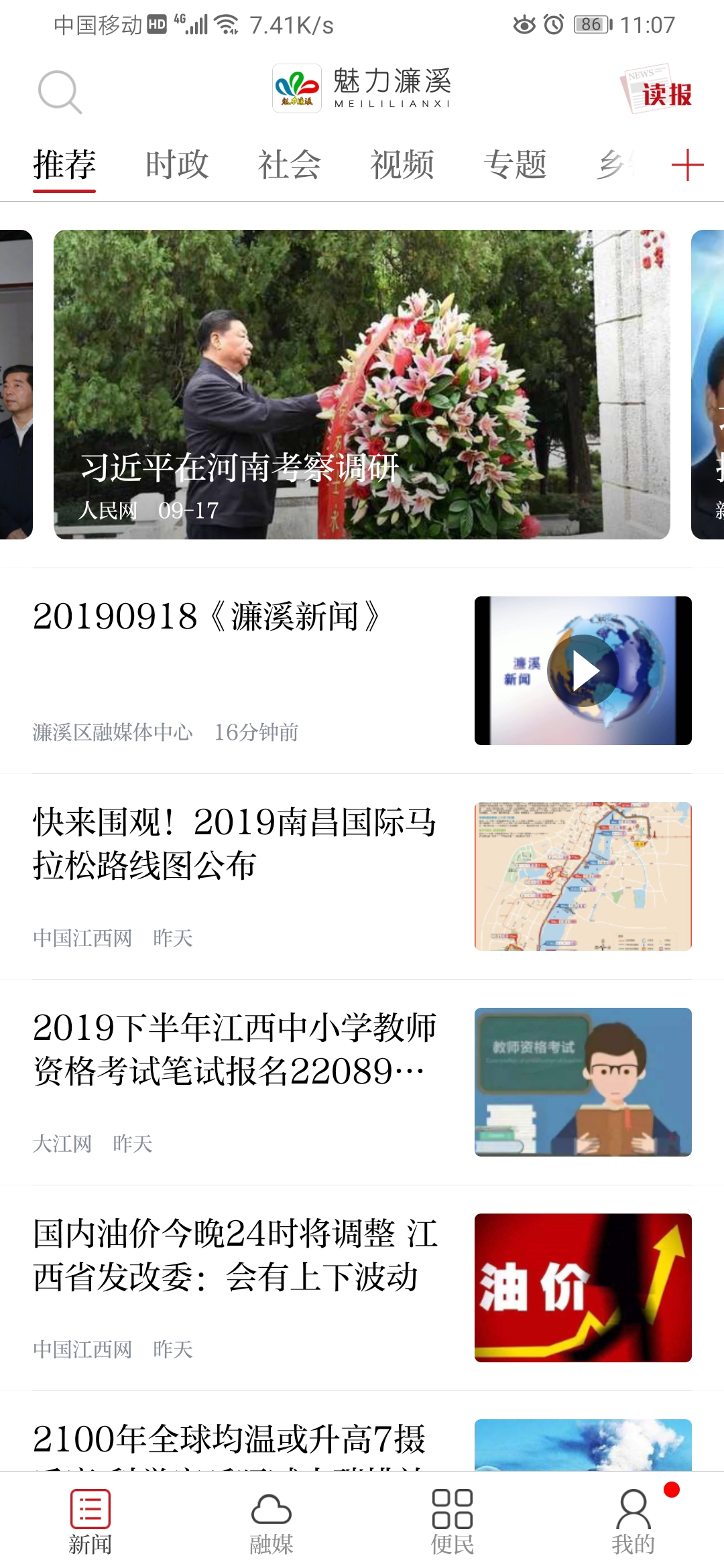
Task: Tap the 魅力濂溪 app logo
Action: point(297,87)
